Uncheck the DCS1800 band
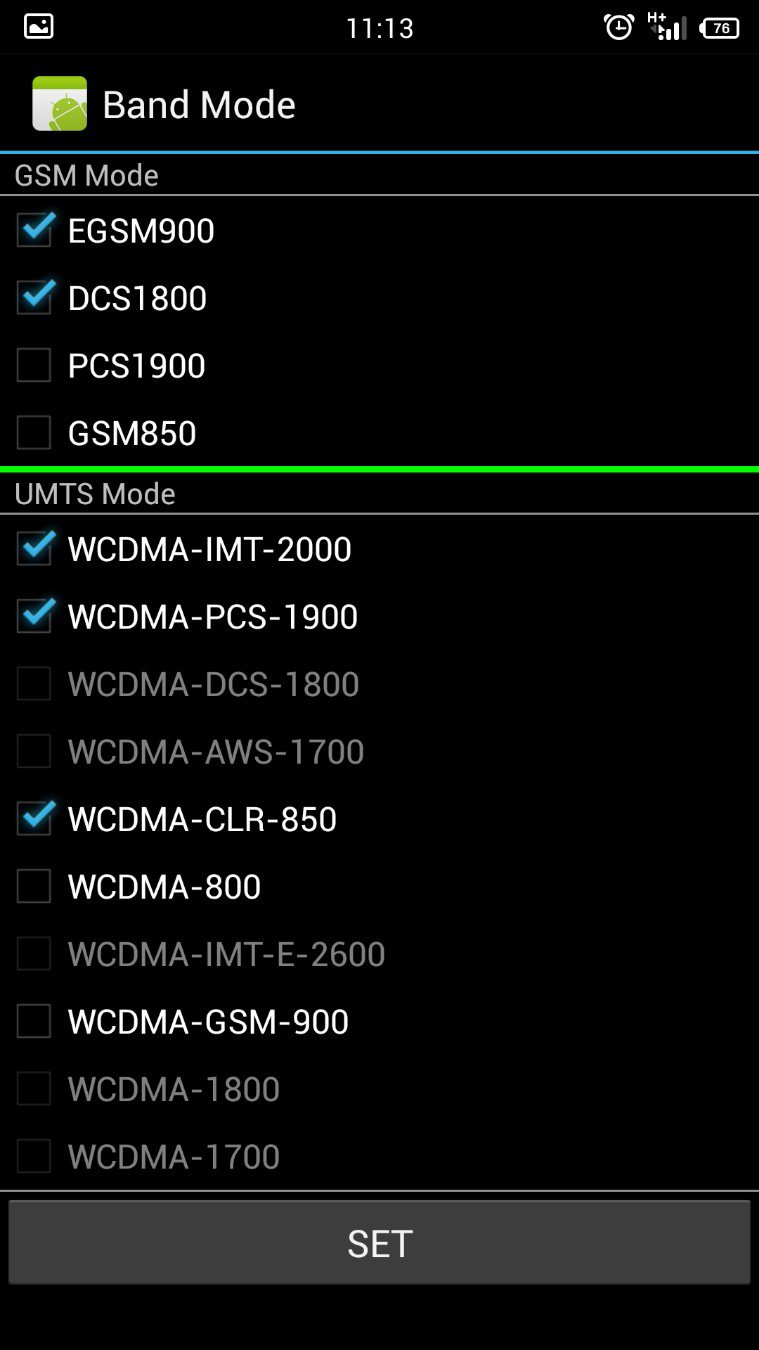The image size is (759, 1350). click(34, 298)
